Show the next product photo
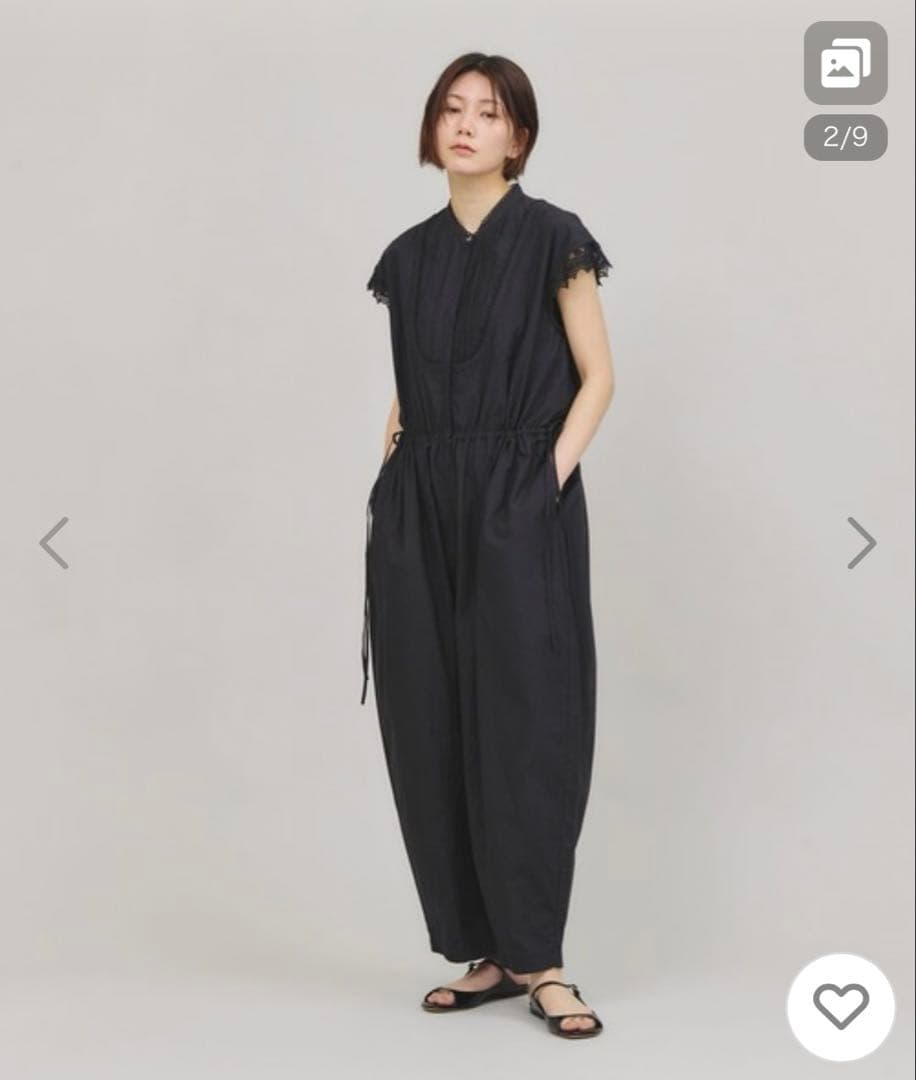The image size is (916, 1080). click(x=861, y=543)
